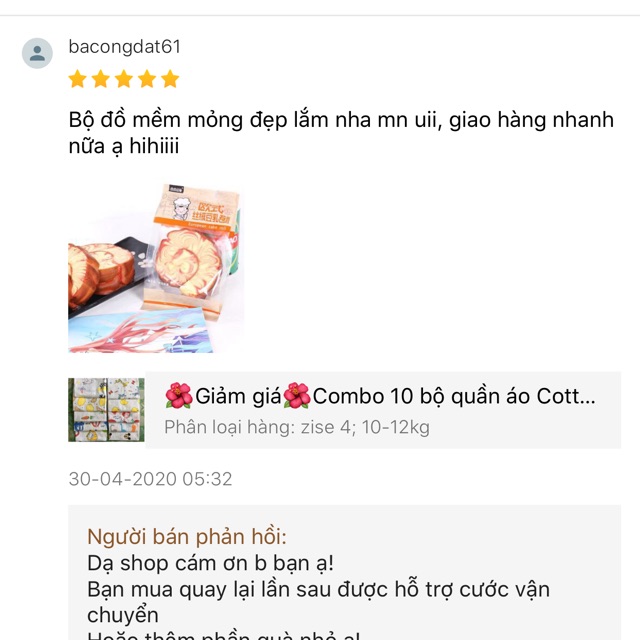Open bacongdat61's profile avatar
Image resolution: width=640 pixels, height=640 pixels.
pos(37,53)
